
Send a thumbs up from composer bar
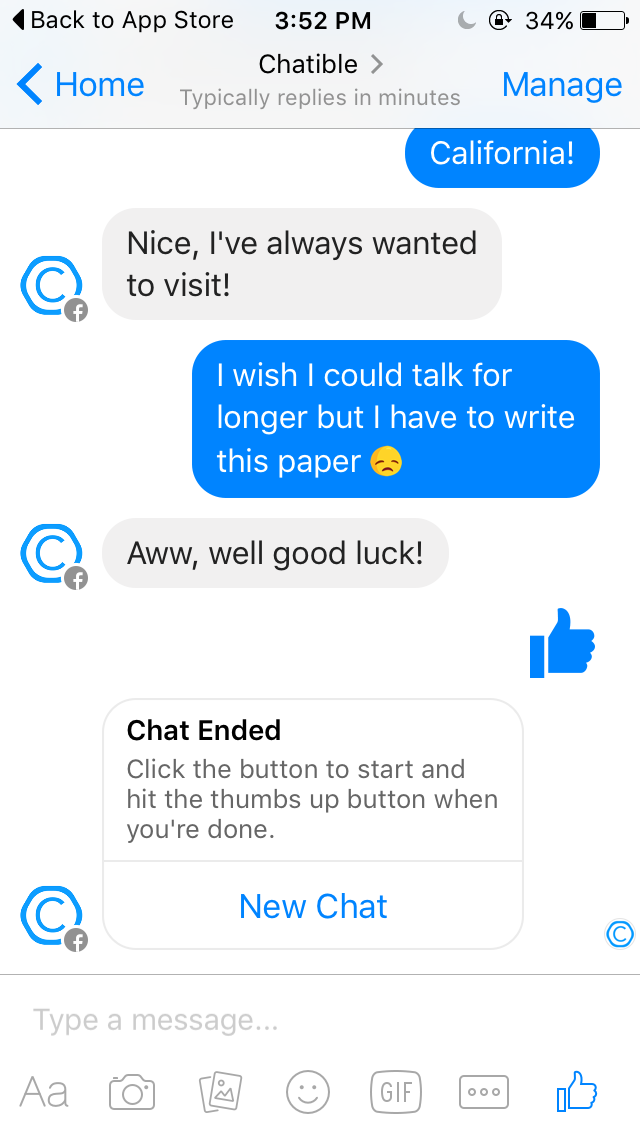pos(576,1091)
